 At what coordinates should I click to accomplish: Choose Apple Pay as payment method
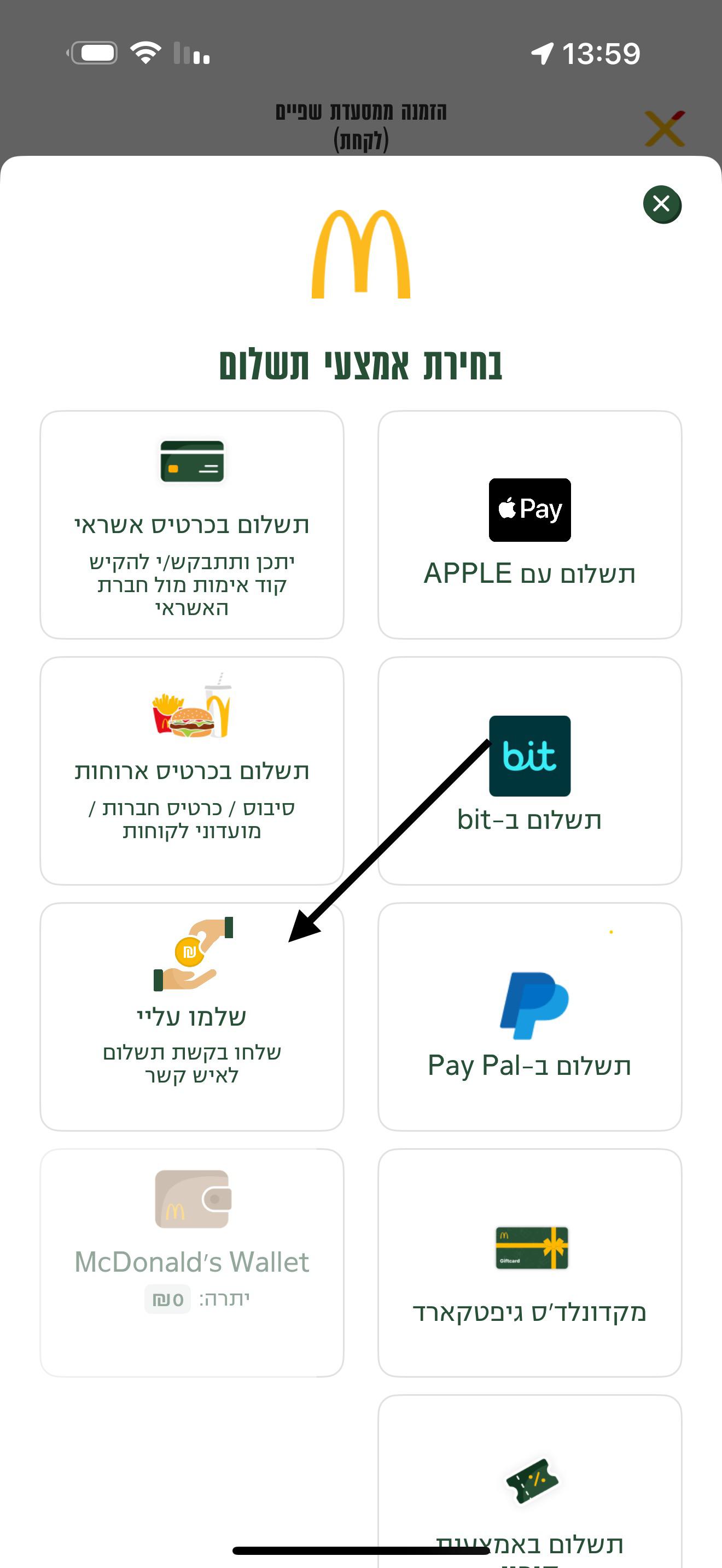pyautogui.click(x=529, y=525)
